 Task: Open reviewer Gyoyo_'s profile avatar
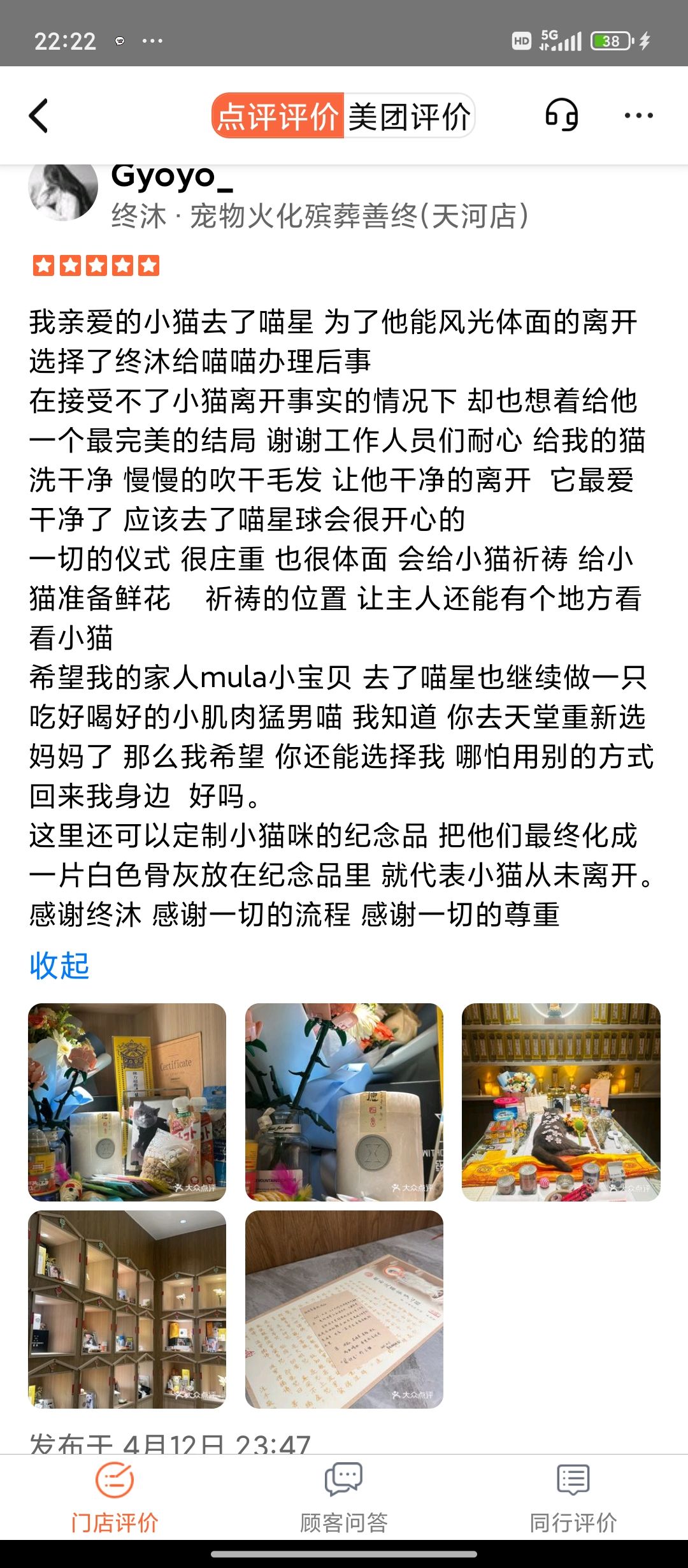tap(62, 190)
